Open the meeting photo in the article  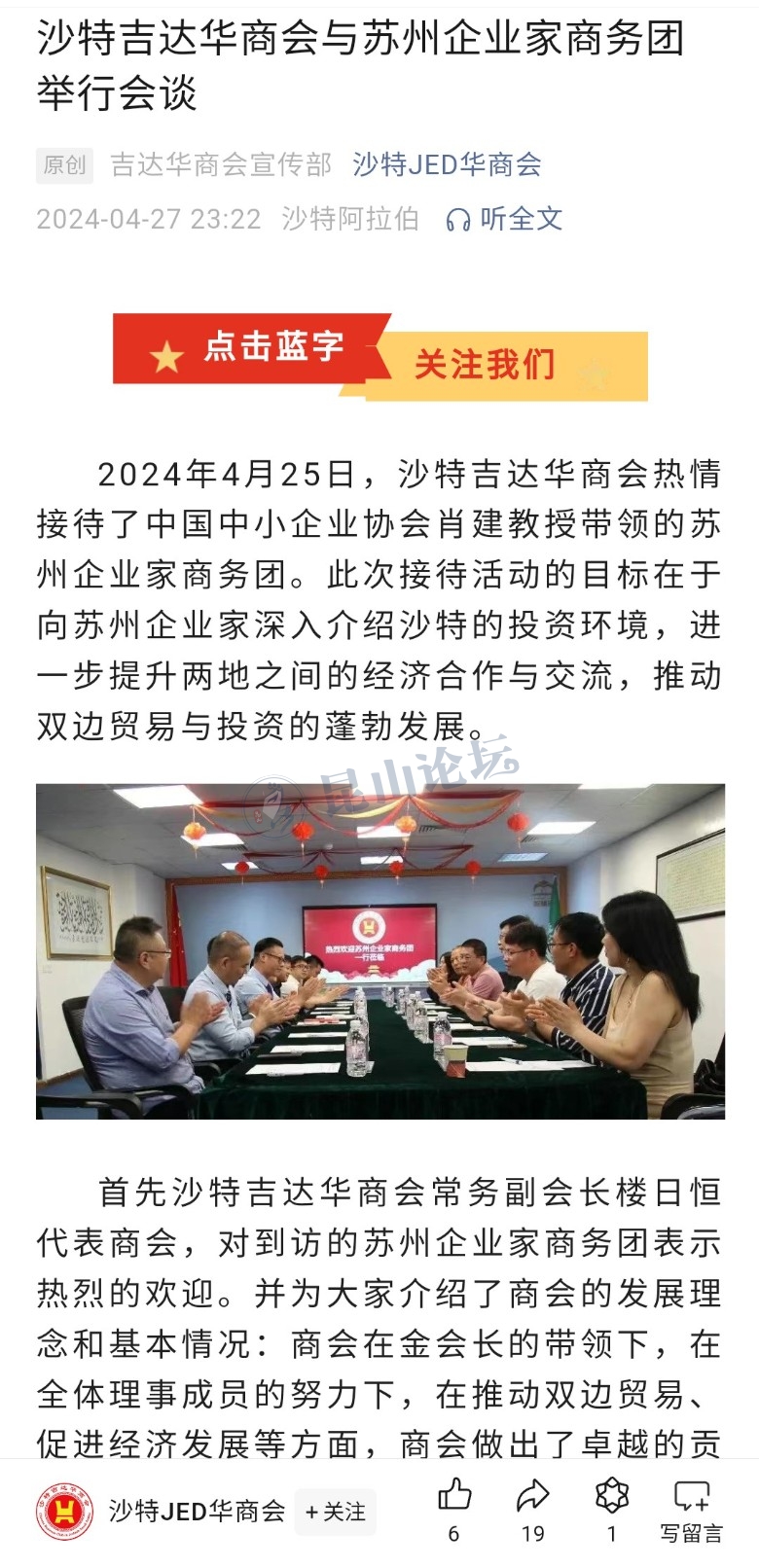click(x=379, y=950)
